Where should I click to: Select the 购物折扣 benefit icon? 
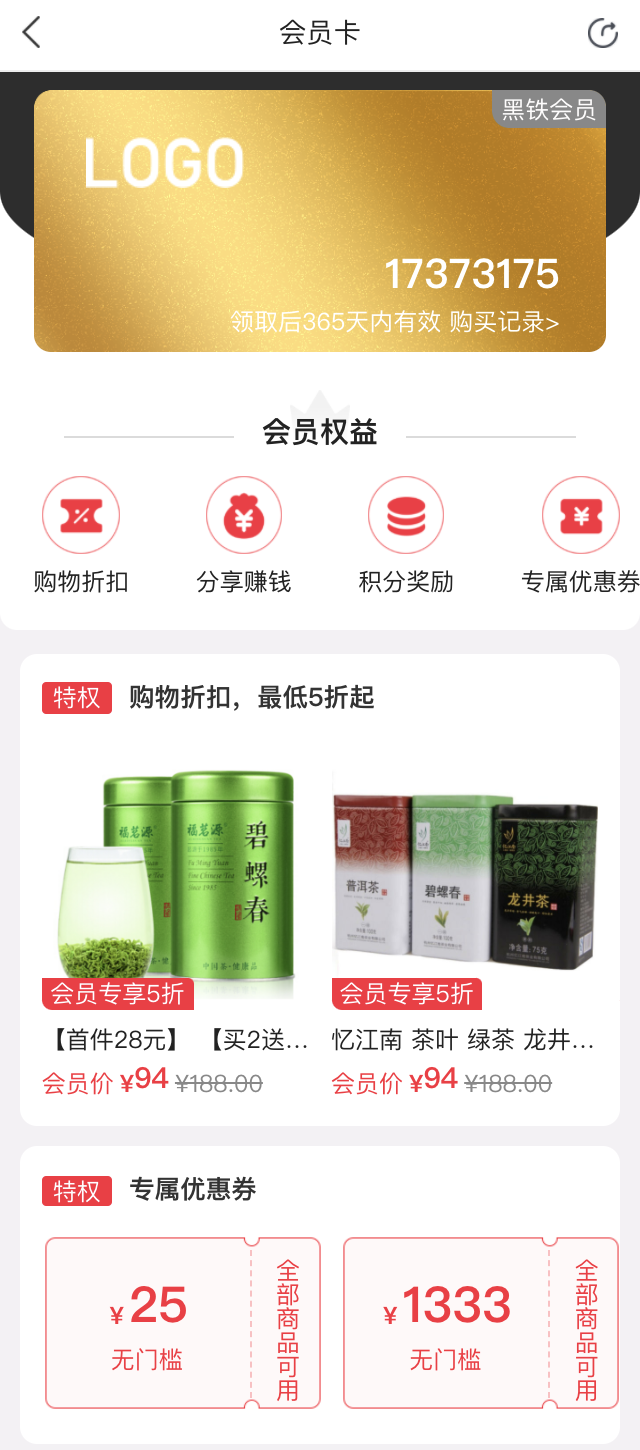pos(81,515)
